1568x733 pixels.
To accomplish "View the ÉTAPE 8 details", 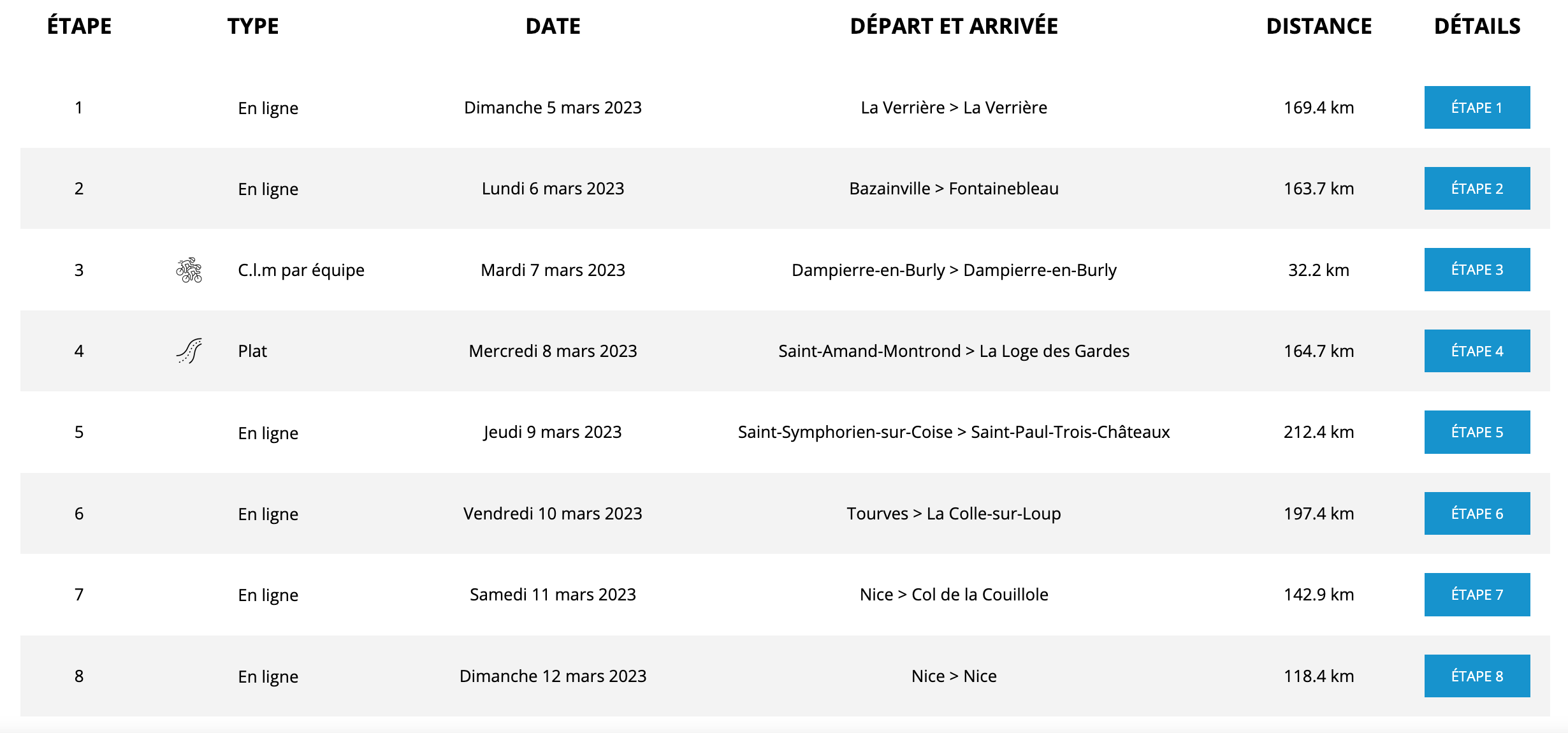I will pos(1476,676).
